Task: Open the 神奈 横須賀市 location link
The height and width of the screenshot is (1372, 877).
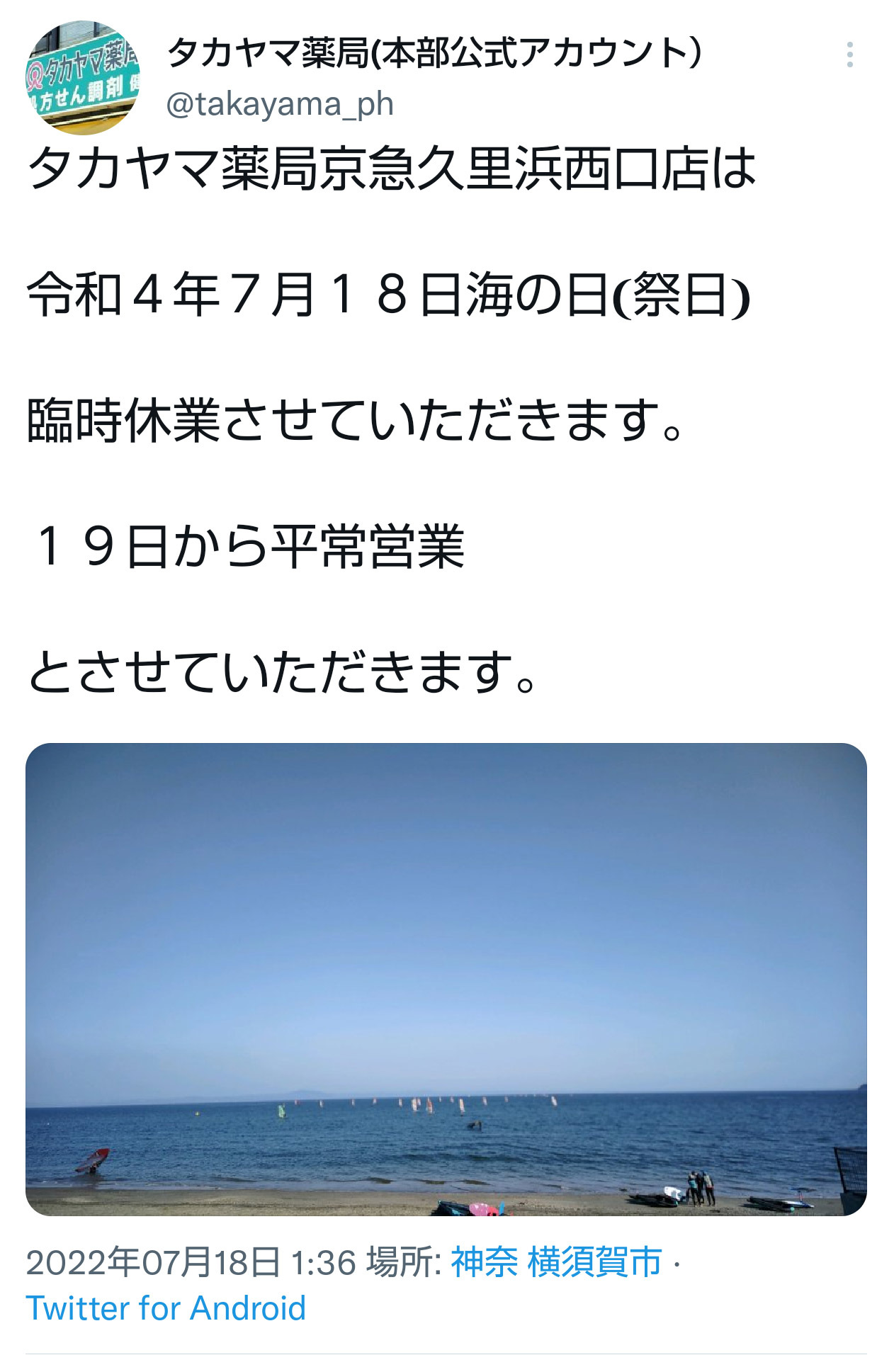Action: click(x=556, y=1262)
